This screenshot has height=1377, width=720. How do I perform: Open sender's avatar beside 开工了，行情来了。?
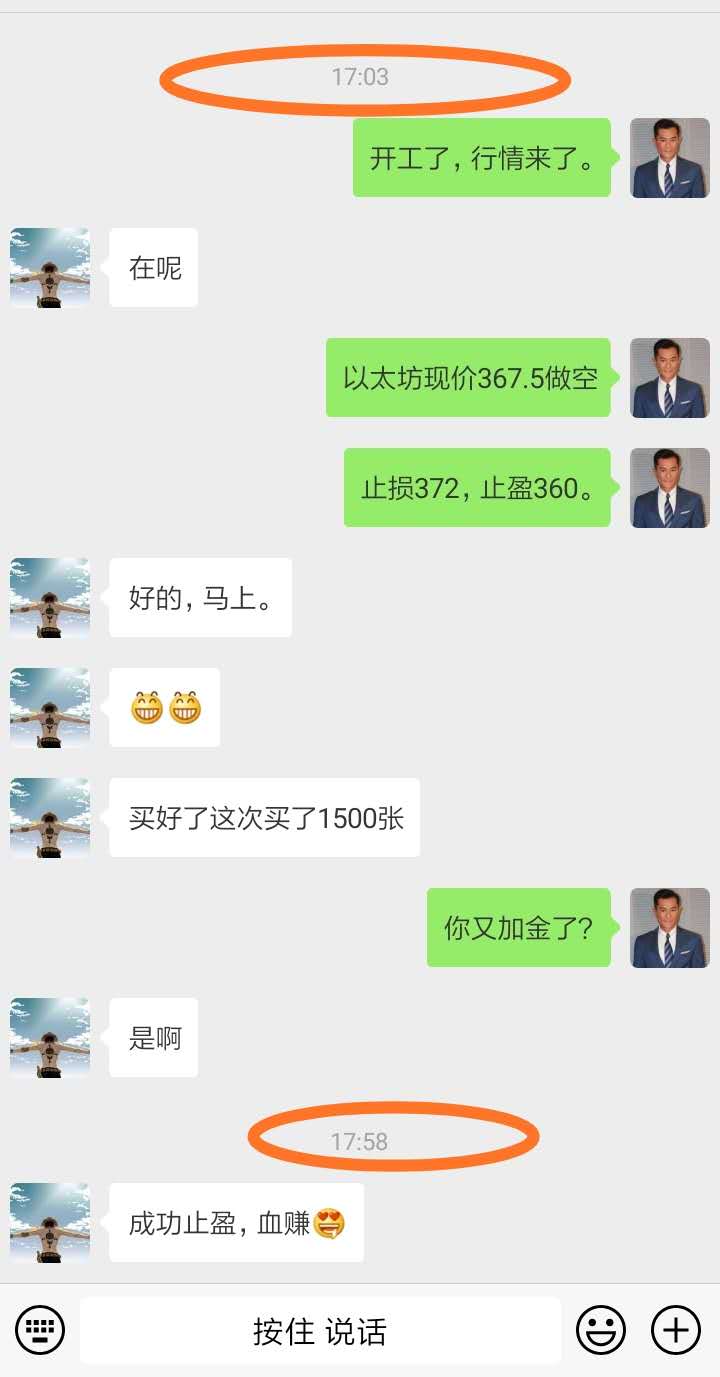coord(669,158)
